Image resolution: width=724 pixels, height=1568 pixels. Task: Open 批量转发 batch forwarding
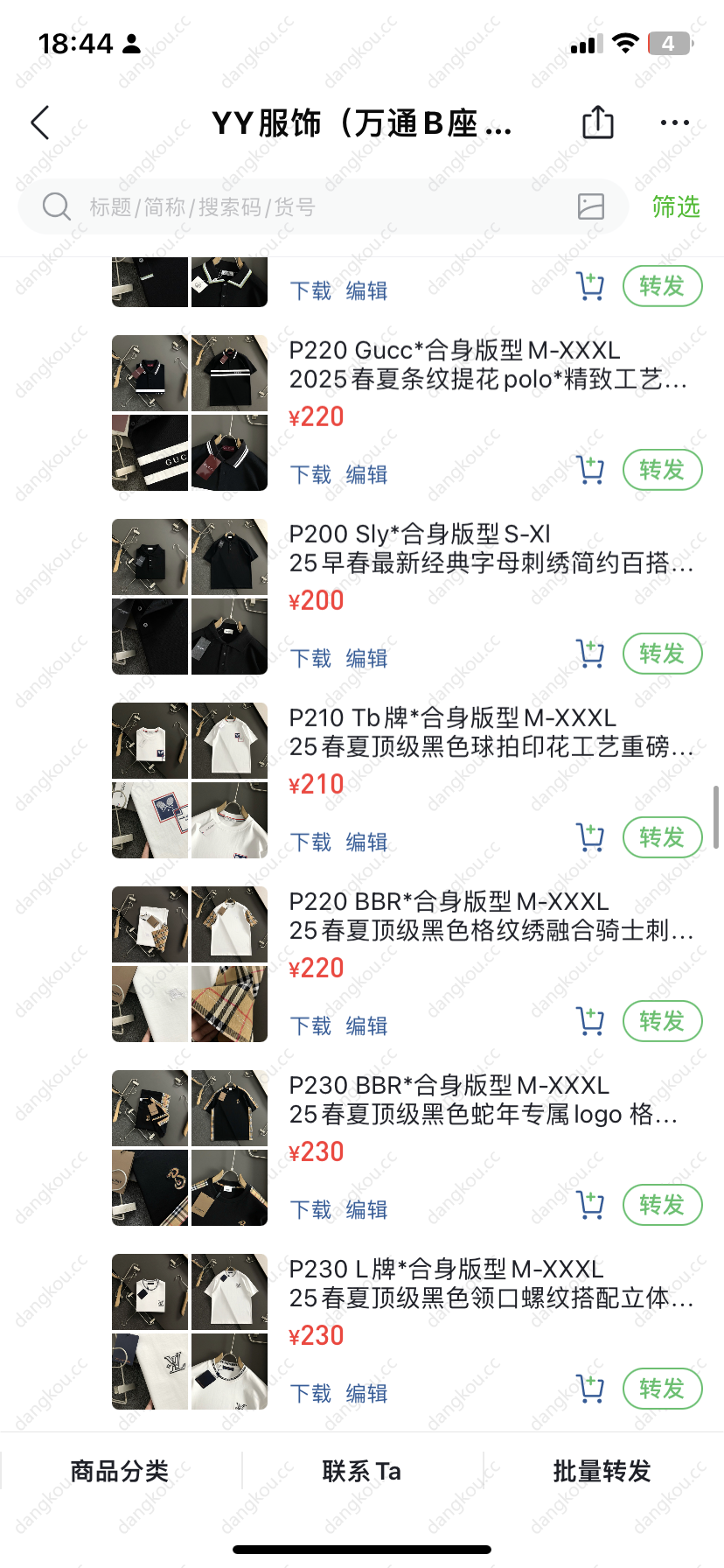[602, 1471]
